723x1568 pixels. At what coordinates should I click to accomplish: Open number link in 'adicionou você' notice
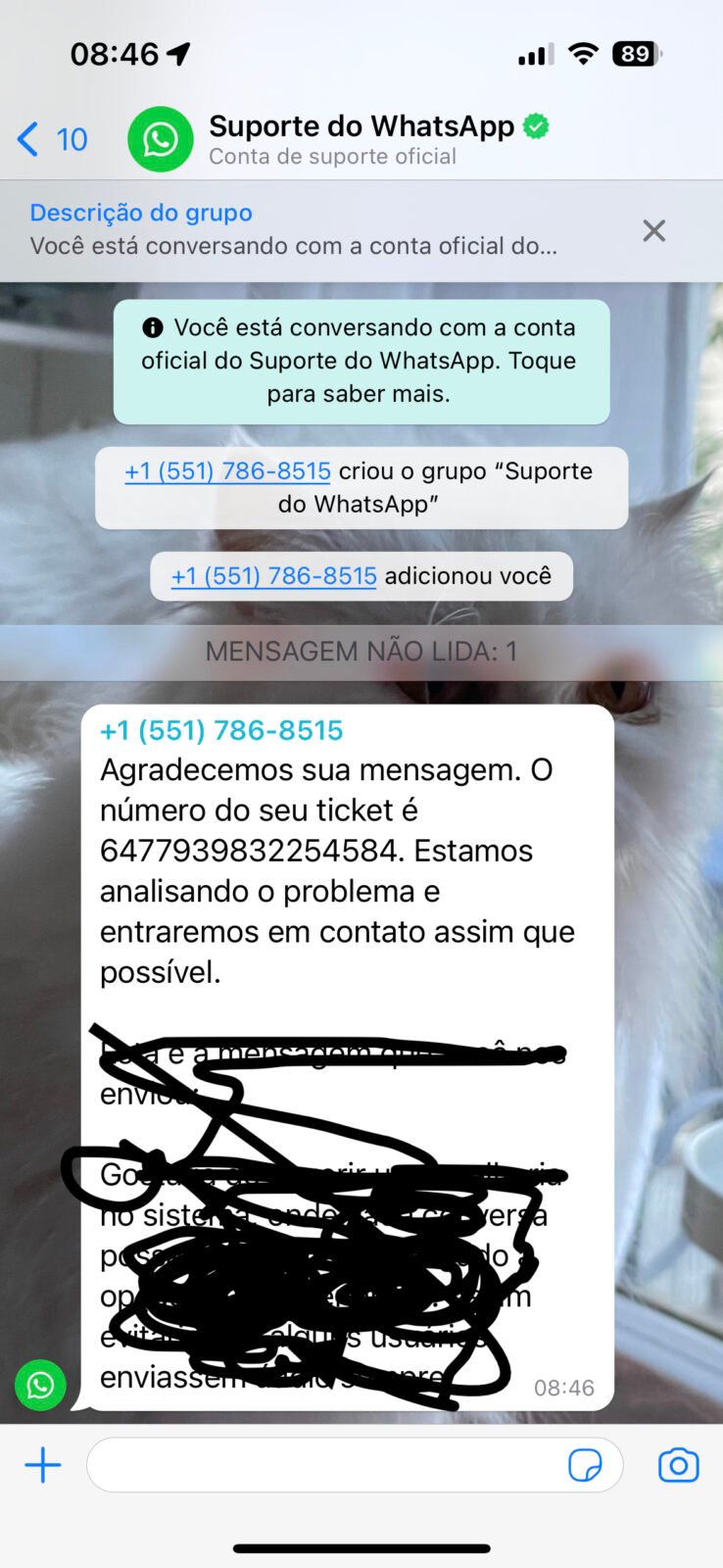coord(273,575)
